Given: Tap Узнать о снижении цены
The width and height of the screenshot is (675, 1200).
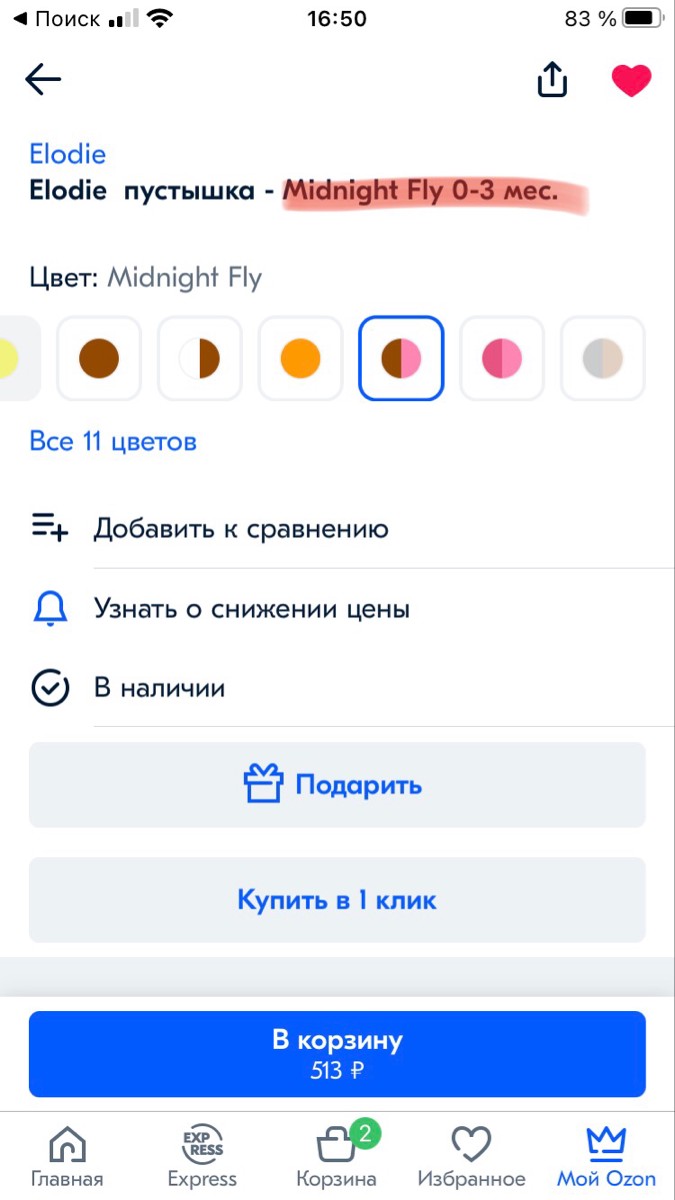Looking at the screenshot, I should pyautogui.click(x=251, y=609).
